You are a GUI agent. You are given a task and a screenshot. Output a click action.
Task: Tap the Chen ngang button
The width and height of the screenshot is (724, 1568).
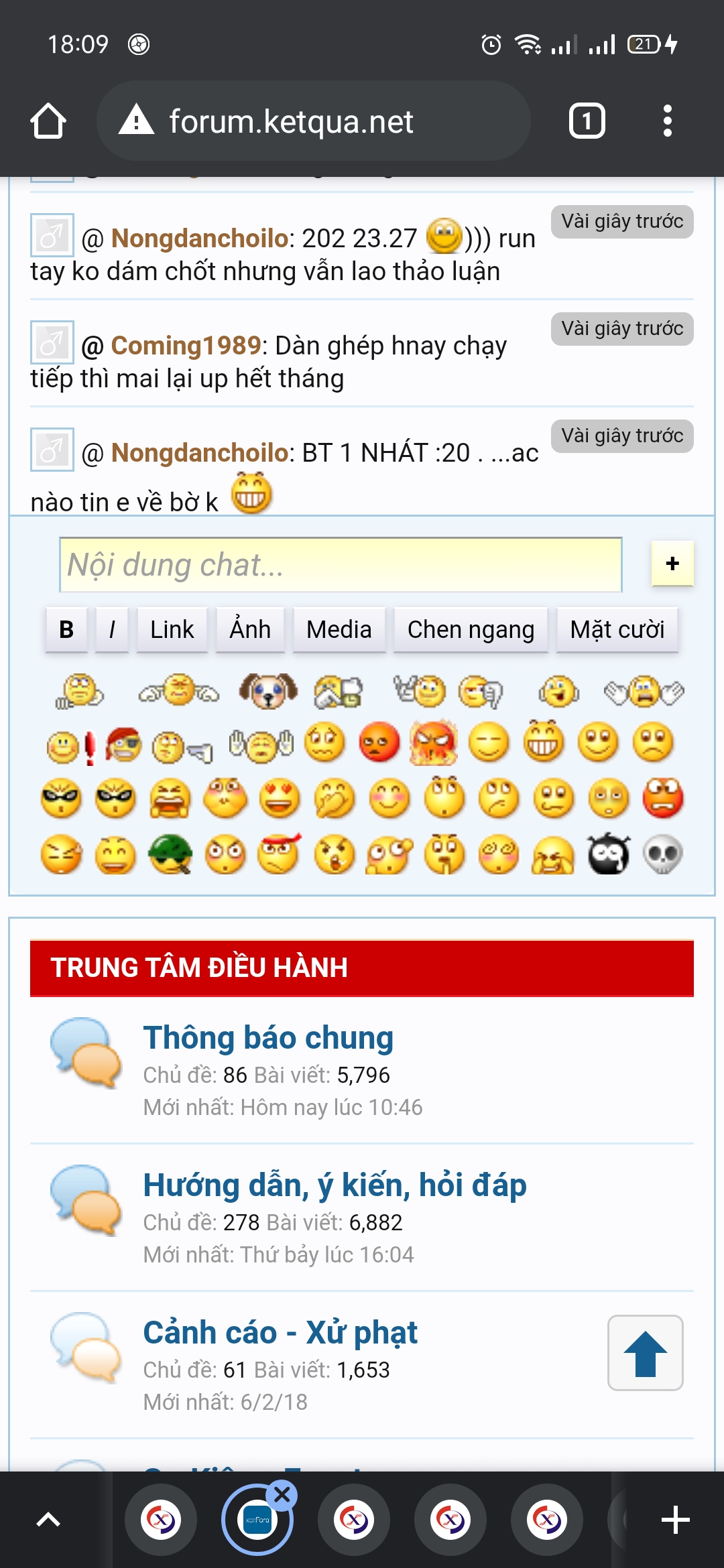(471, 630)
